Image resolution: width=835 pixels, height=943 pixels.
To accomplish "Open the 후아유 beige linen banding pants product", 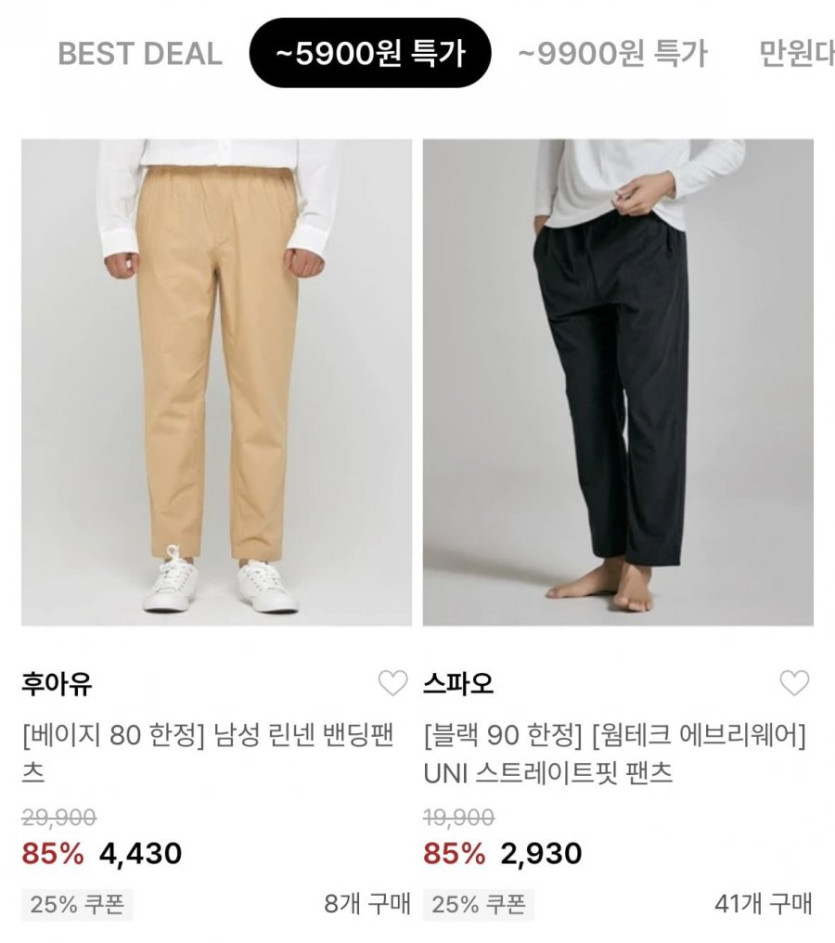I will [216, 382].
